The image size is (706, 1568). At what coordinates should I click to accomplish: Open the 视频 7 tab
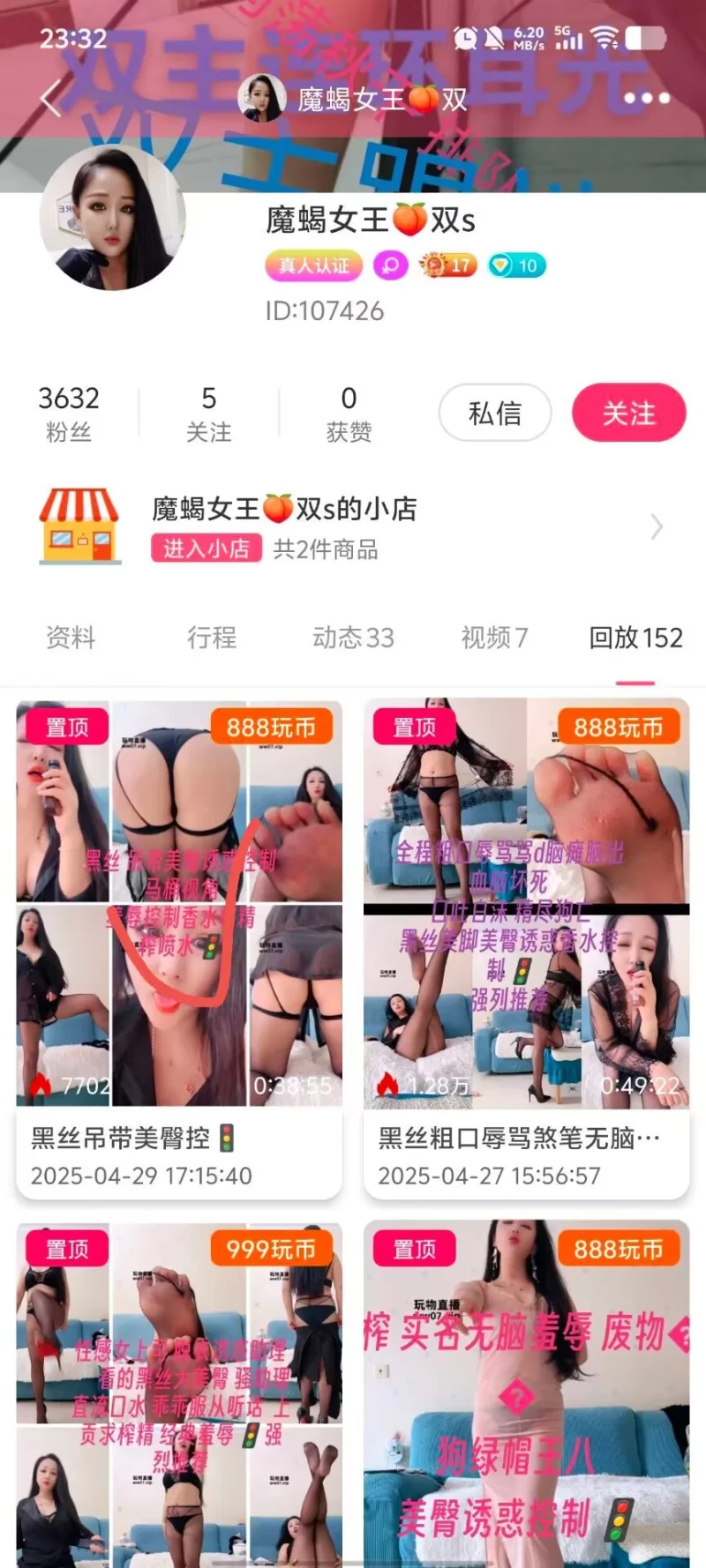pos(494,637)
